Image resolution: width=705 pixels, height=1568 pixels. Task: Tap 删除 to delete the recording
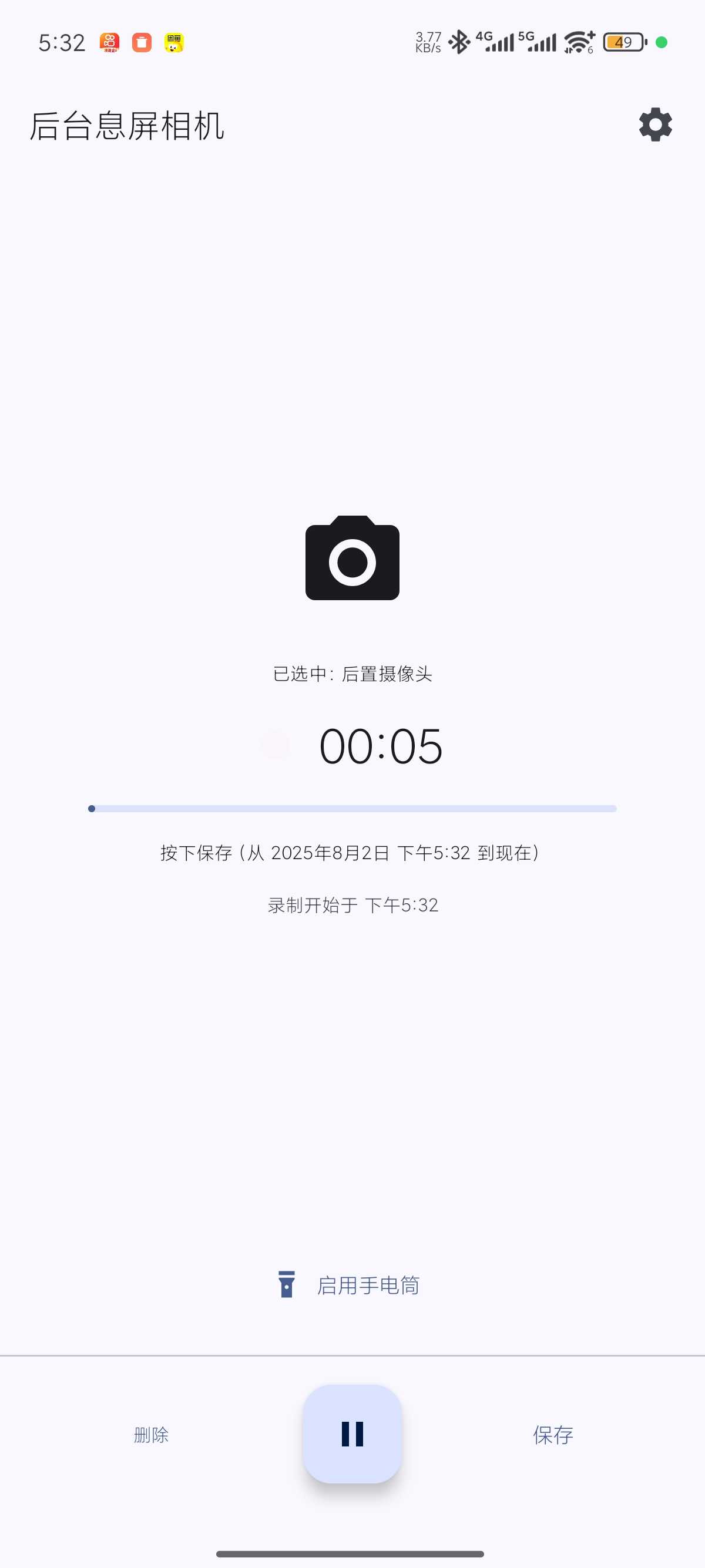tap(151, 1435)
